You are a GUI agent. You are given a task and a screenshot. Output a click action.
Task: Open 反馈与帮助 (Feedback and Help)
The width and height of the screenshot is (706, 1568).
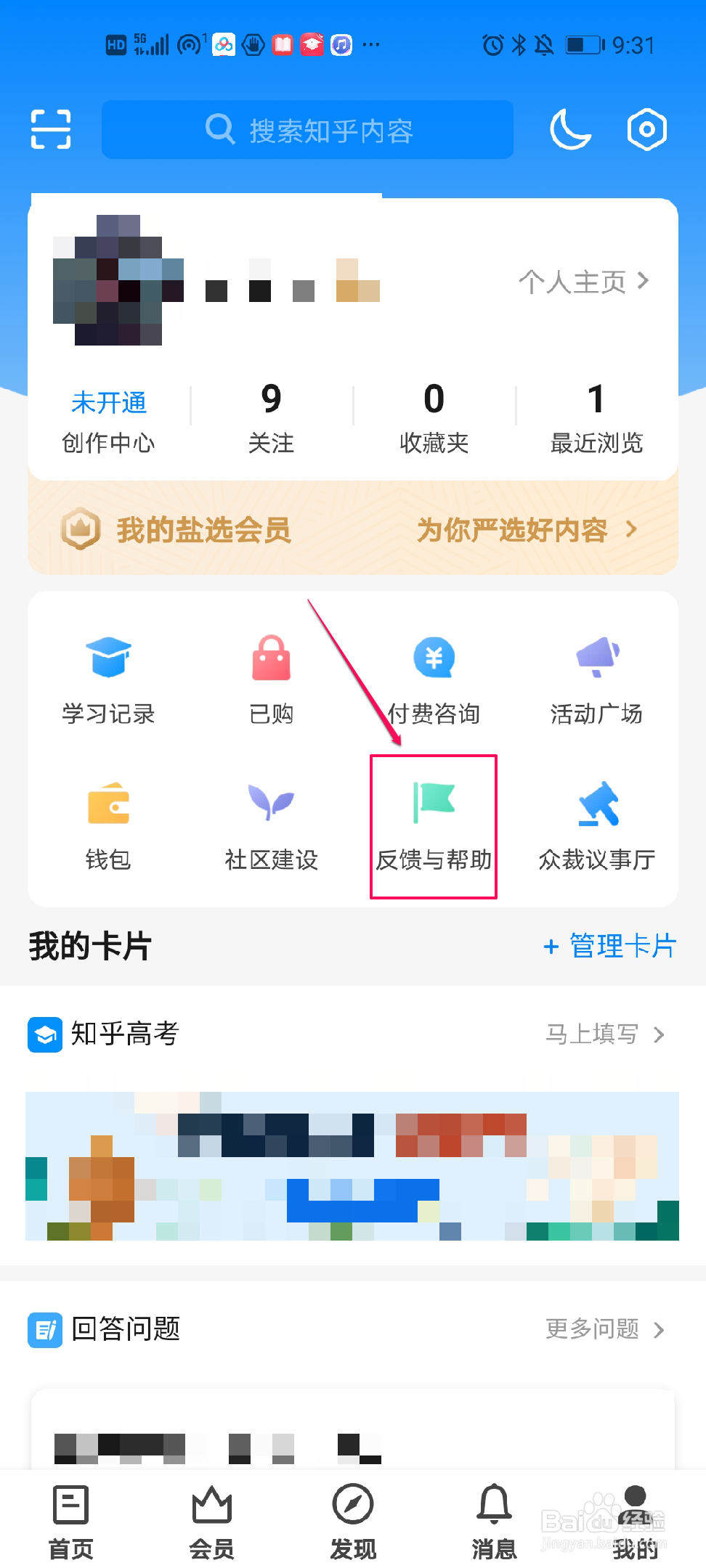433,824
